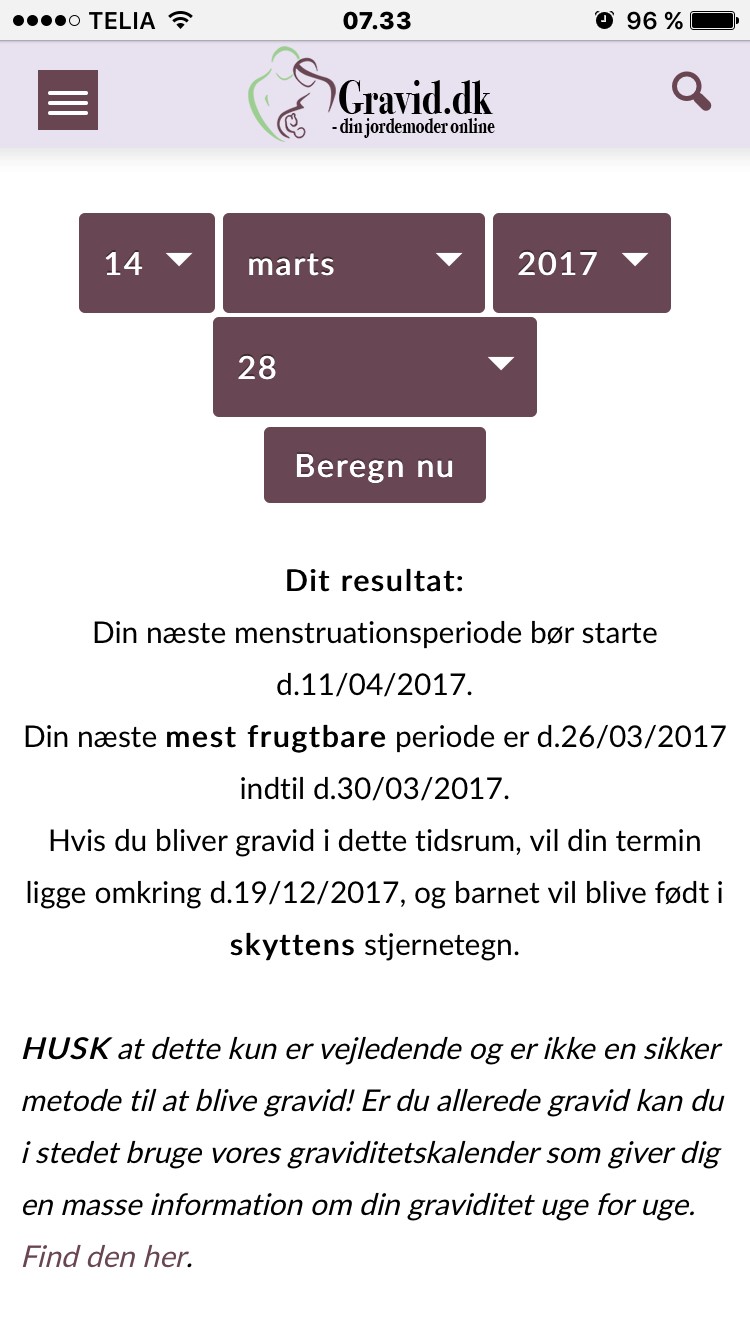Change the month dropdown showing marts

point(354,263)
